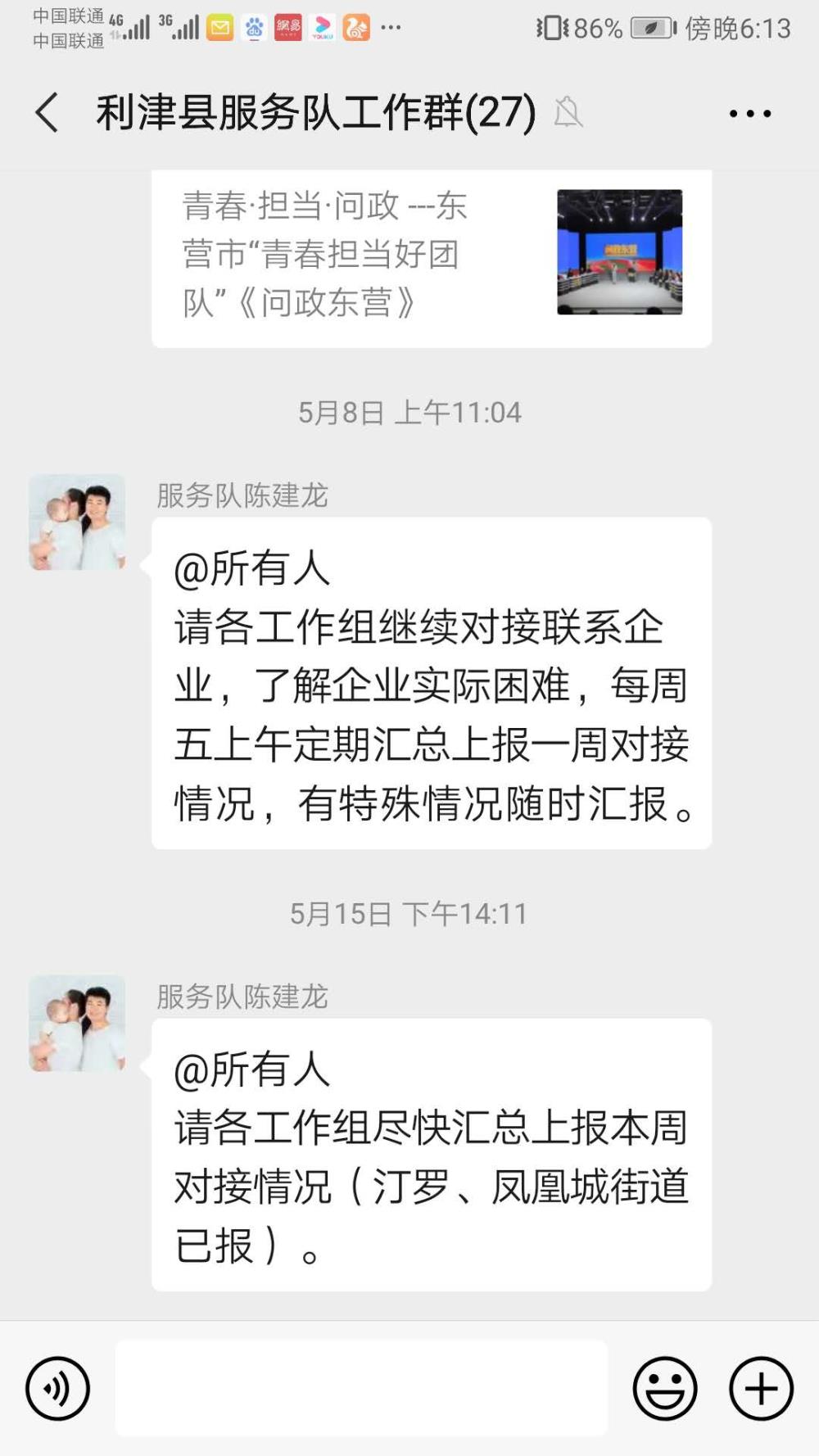The width and height of the screenshot is (819, 1456).
Task: Open the plus attachments menu
Action: [x=762, y=1389]
